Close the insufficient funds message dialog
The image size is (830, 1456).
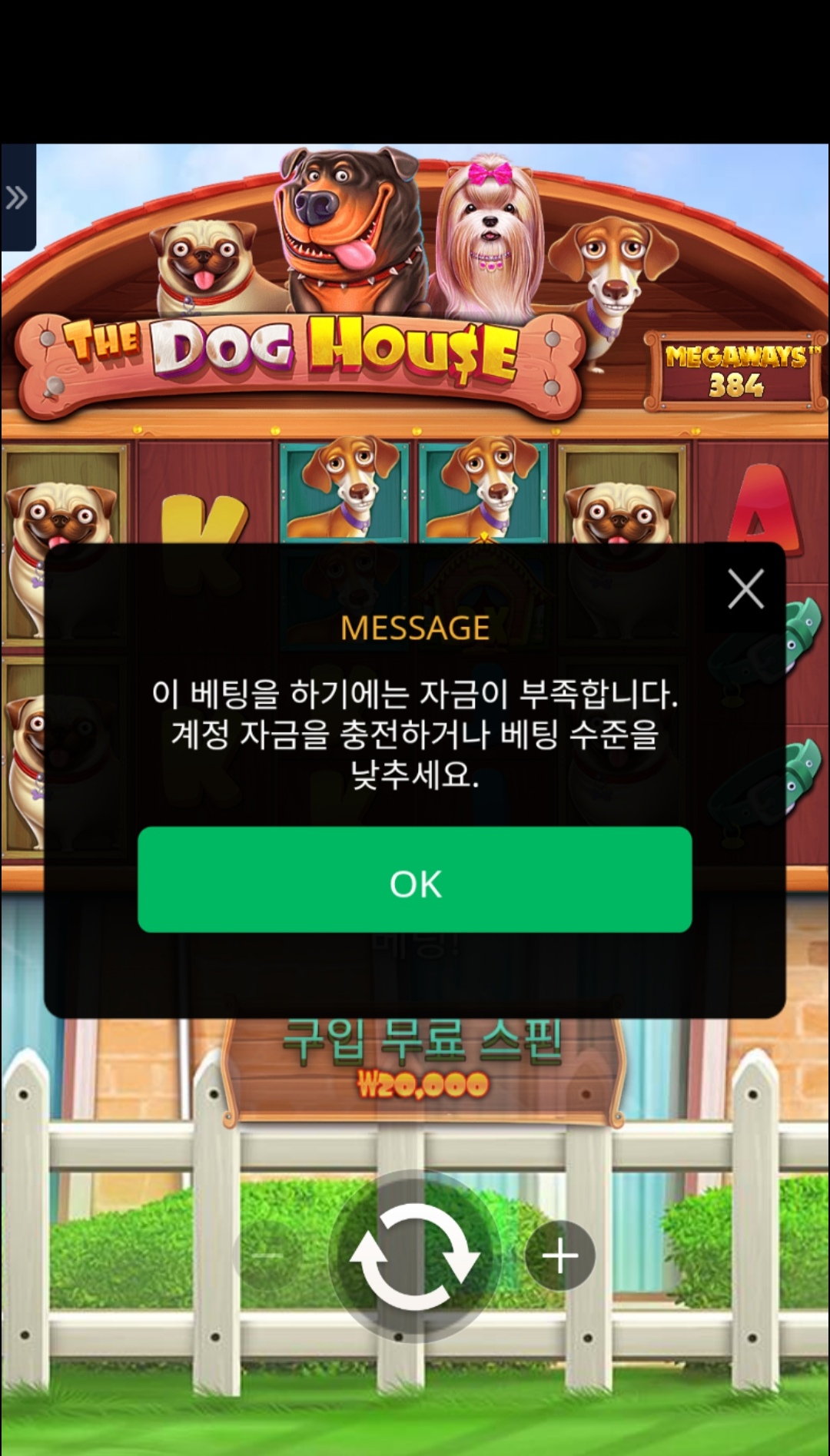tap(745, 589)
